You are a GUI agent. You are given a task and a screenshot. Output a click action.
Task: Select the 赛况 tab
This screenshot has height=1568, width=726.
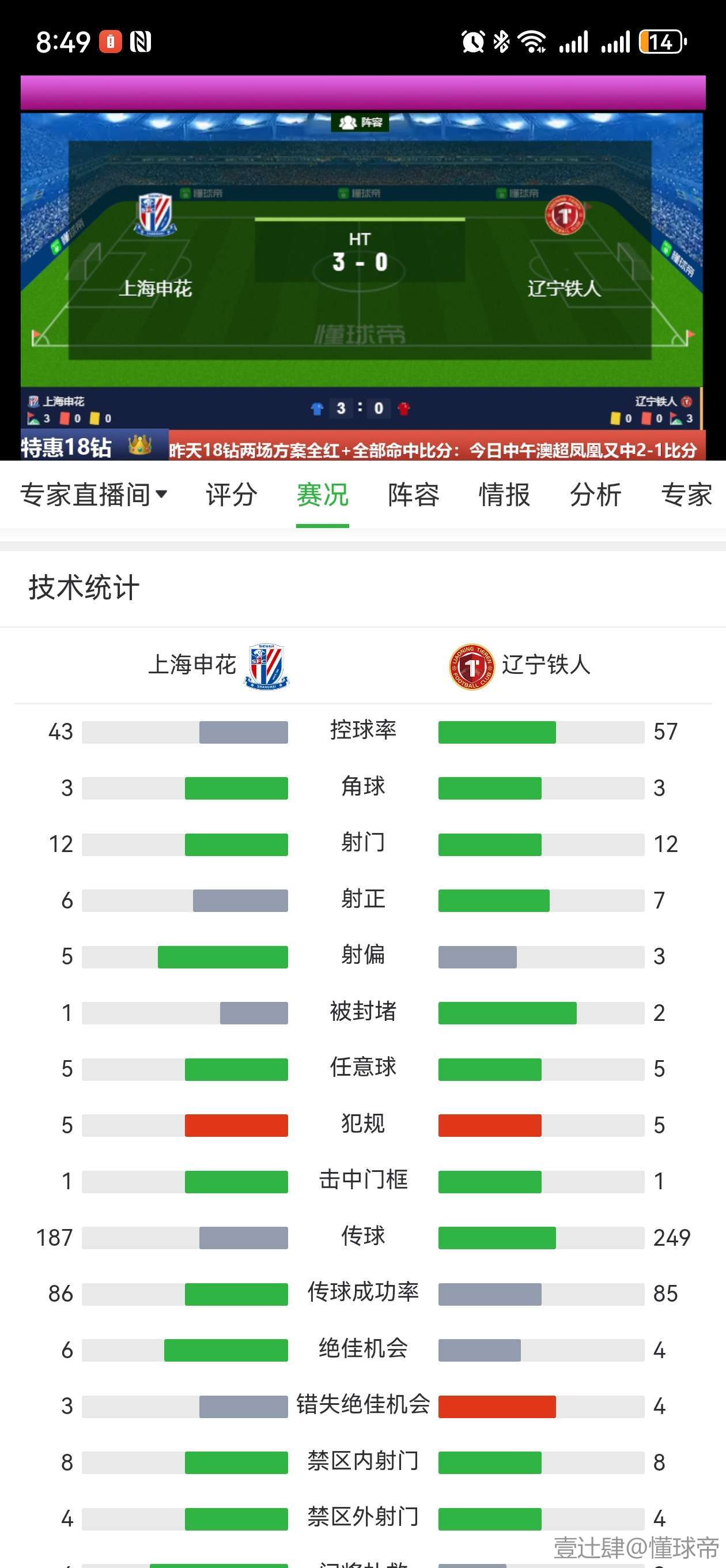pos(322,494)
